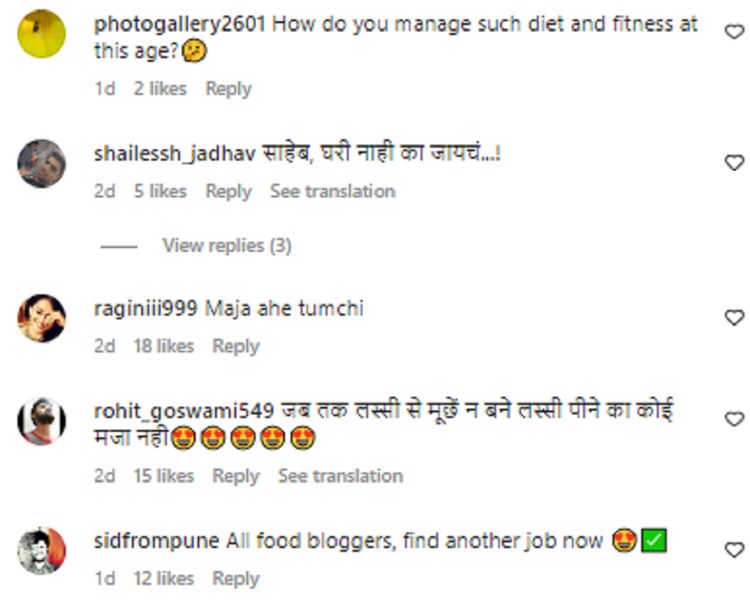
Task: Open photogallery2601's profile picture
Action: (x=42, y=34)
